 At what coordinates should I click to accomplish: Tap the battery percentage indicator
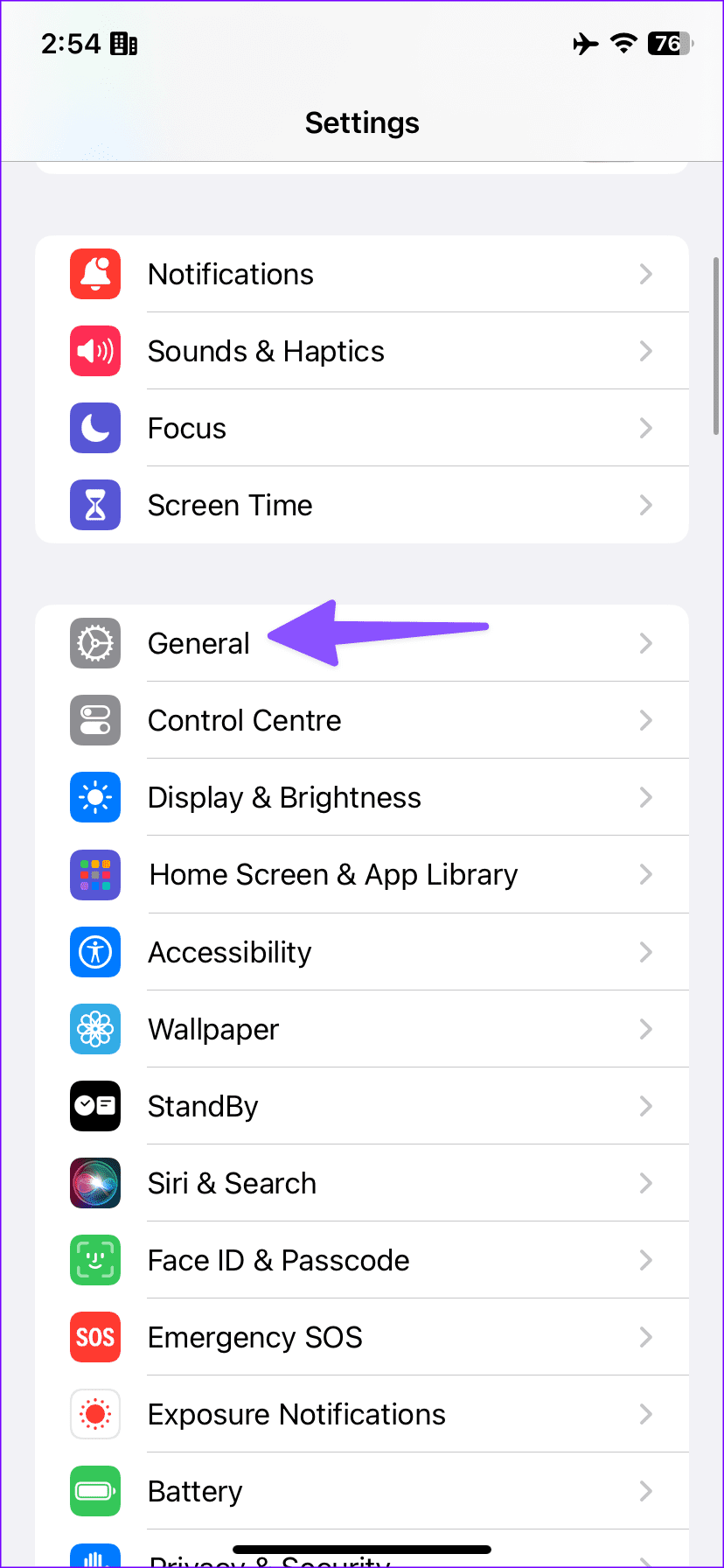click(668, 44)
